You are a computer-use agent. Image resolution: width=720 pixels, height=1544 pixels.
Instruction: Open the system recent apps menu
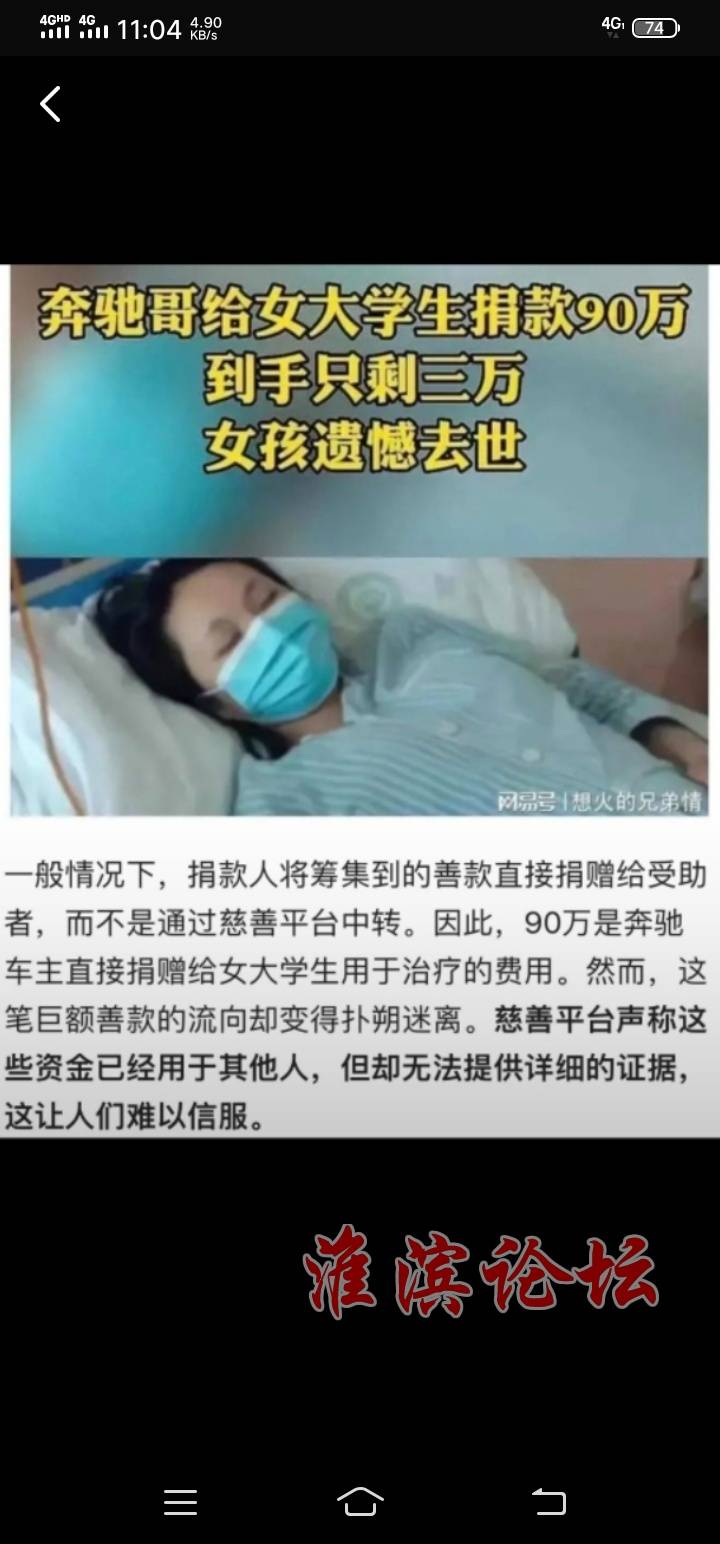(x=180, y=1502)
